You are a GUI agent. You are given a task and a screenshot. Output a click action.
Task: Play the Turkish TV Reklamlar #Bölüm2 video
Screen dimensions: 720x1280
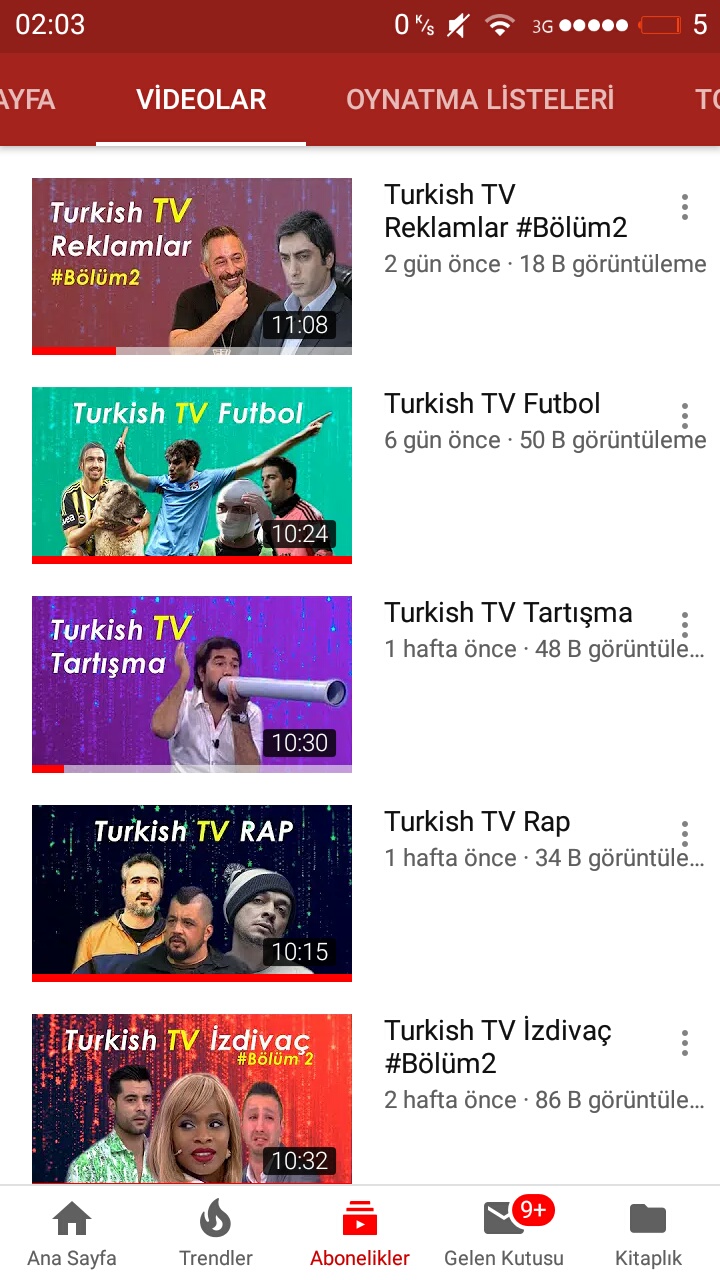pyautogui.click(x=192, y=266)
